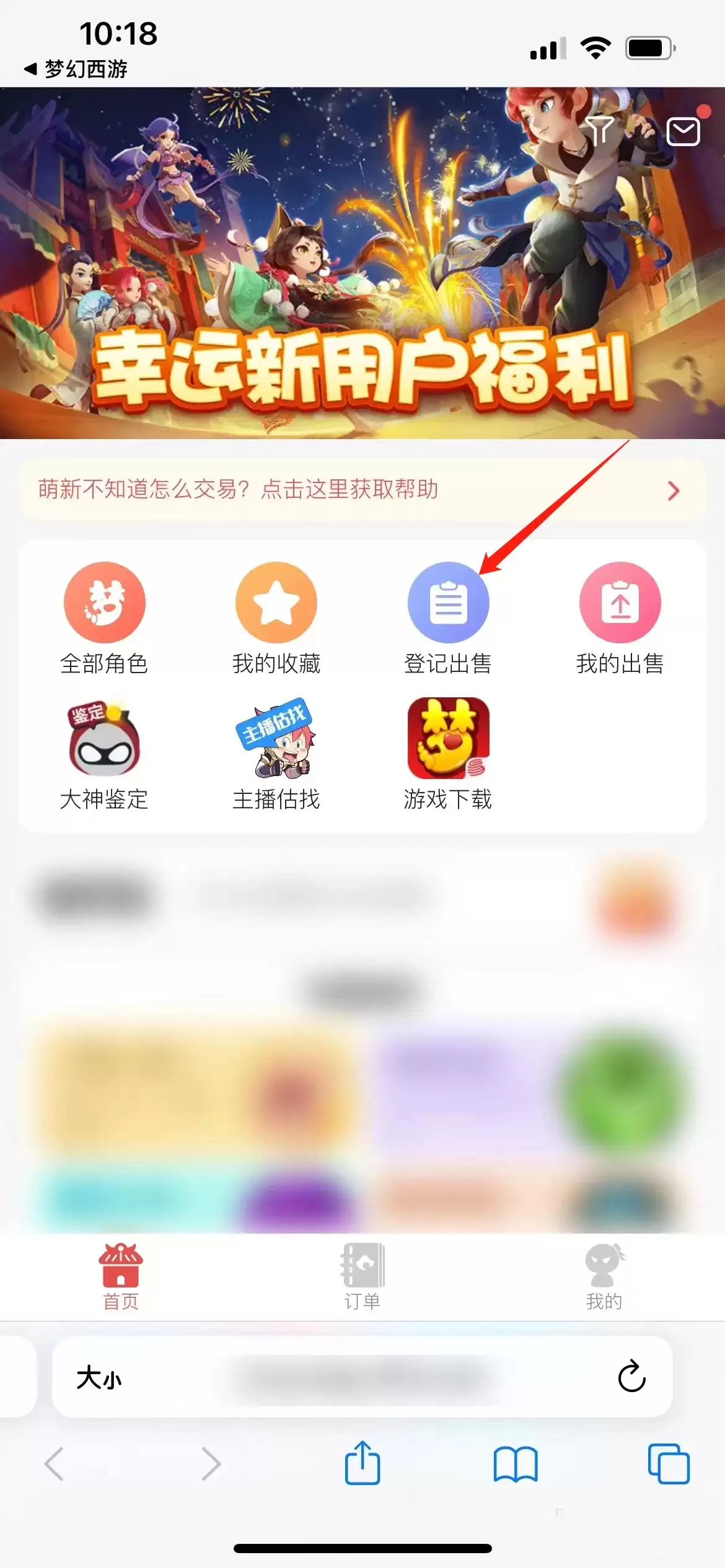The height and width of the screenshot is (1568, 725).
Task: Go to the 首页 tab
Action: pyautogui.click(x=121, y=1277)
